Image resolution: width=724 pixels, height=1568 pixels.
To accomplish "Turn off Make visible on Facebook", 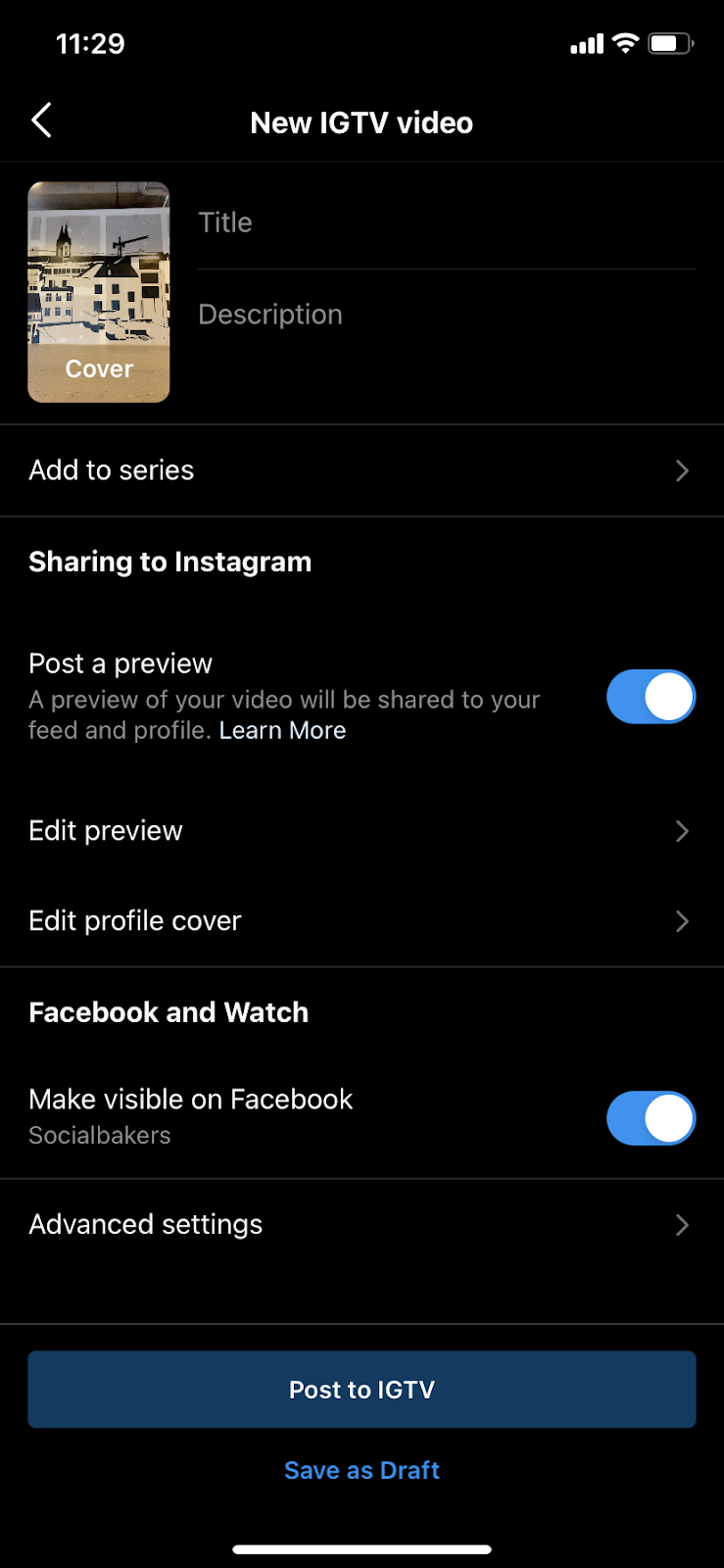I will 651,1118.
